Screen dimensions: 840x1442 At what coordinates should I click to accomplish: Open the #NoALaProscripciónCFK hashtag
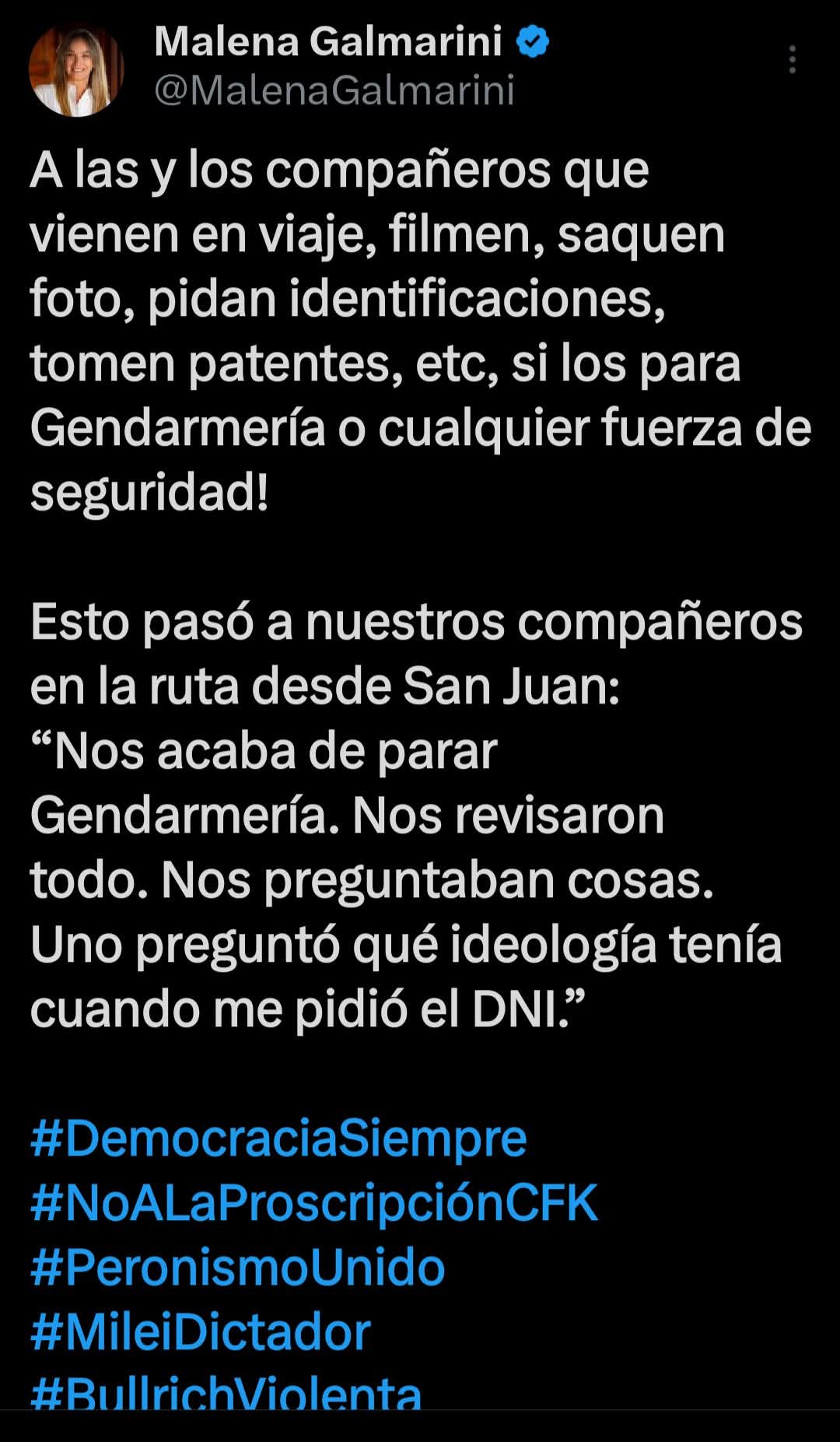point(314,1202)
